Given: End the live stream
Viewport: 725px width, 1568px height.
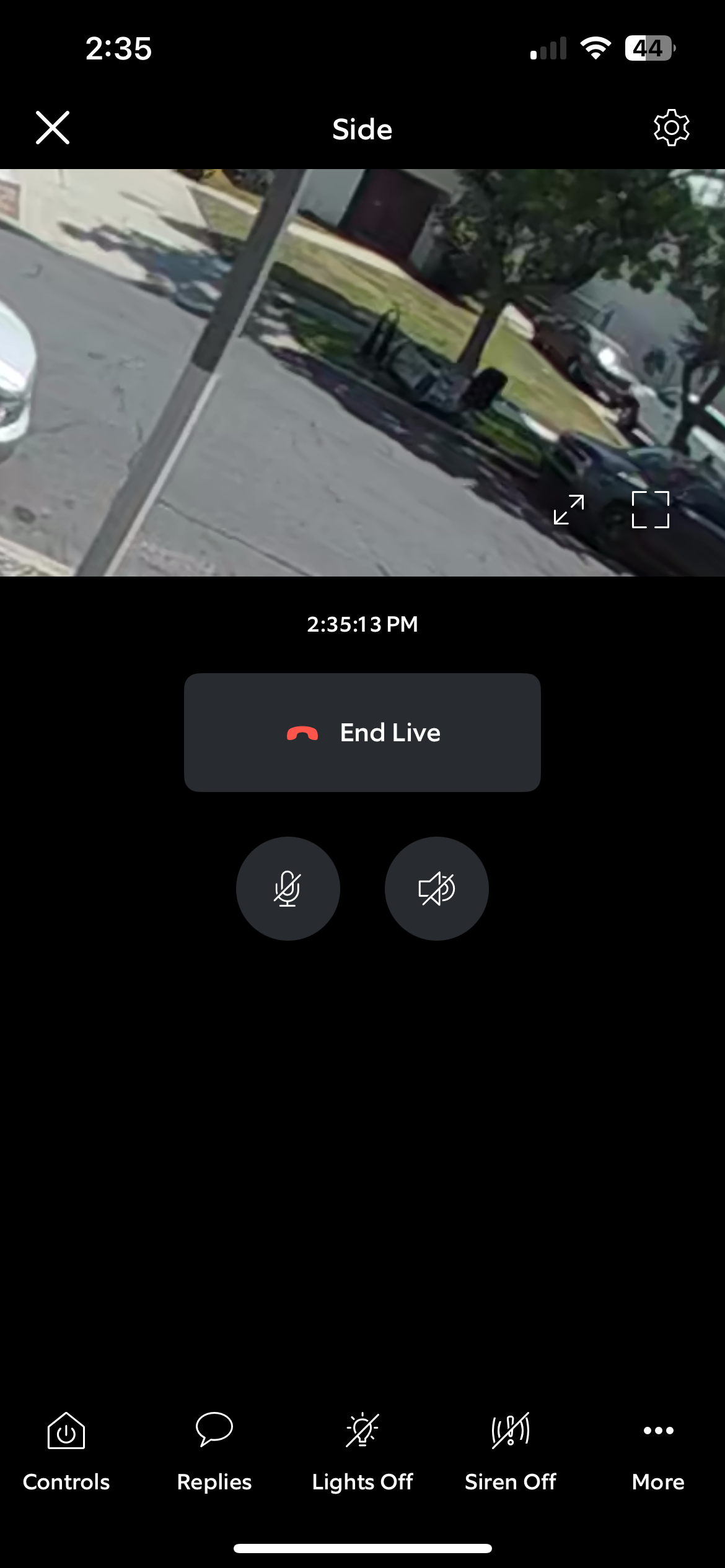Looking at the screenshot, I should pos(362,733).
